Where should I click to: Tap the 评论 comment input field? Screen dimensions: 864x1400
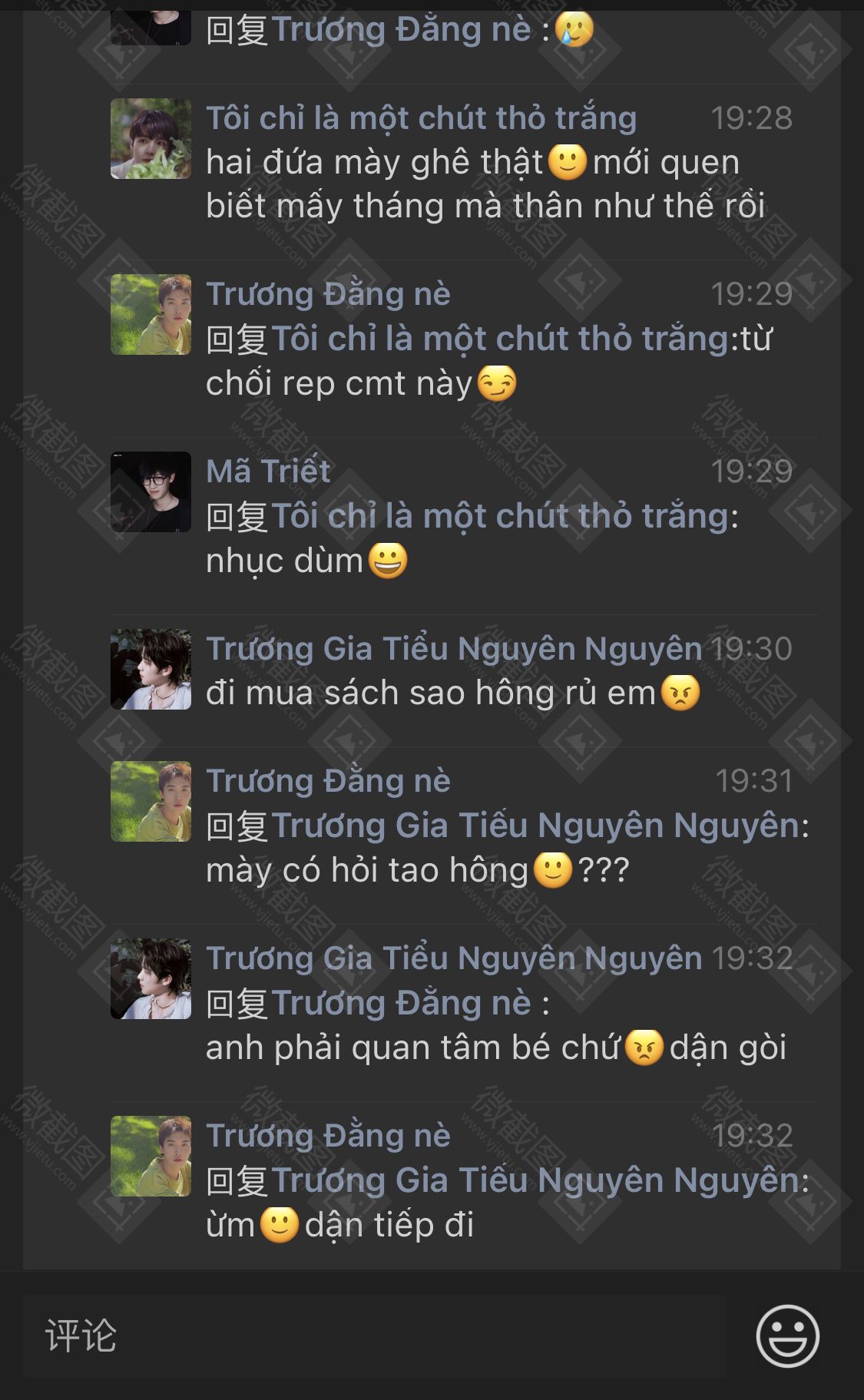[x=374, y=1335]
